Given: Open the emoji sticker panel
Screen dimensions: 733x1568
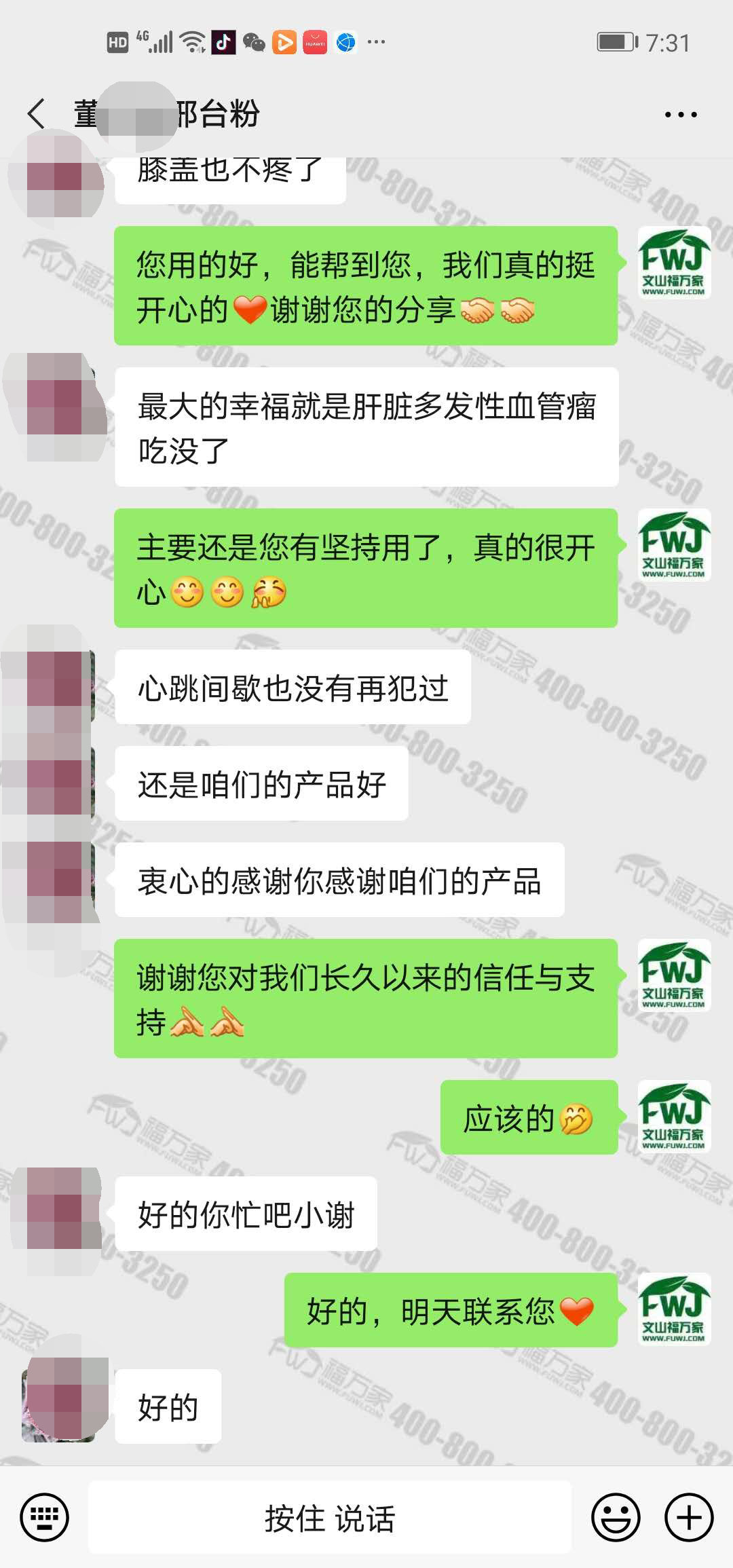Looking at the screenshot, I should 616,1518.
